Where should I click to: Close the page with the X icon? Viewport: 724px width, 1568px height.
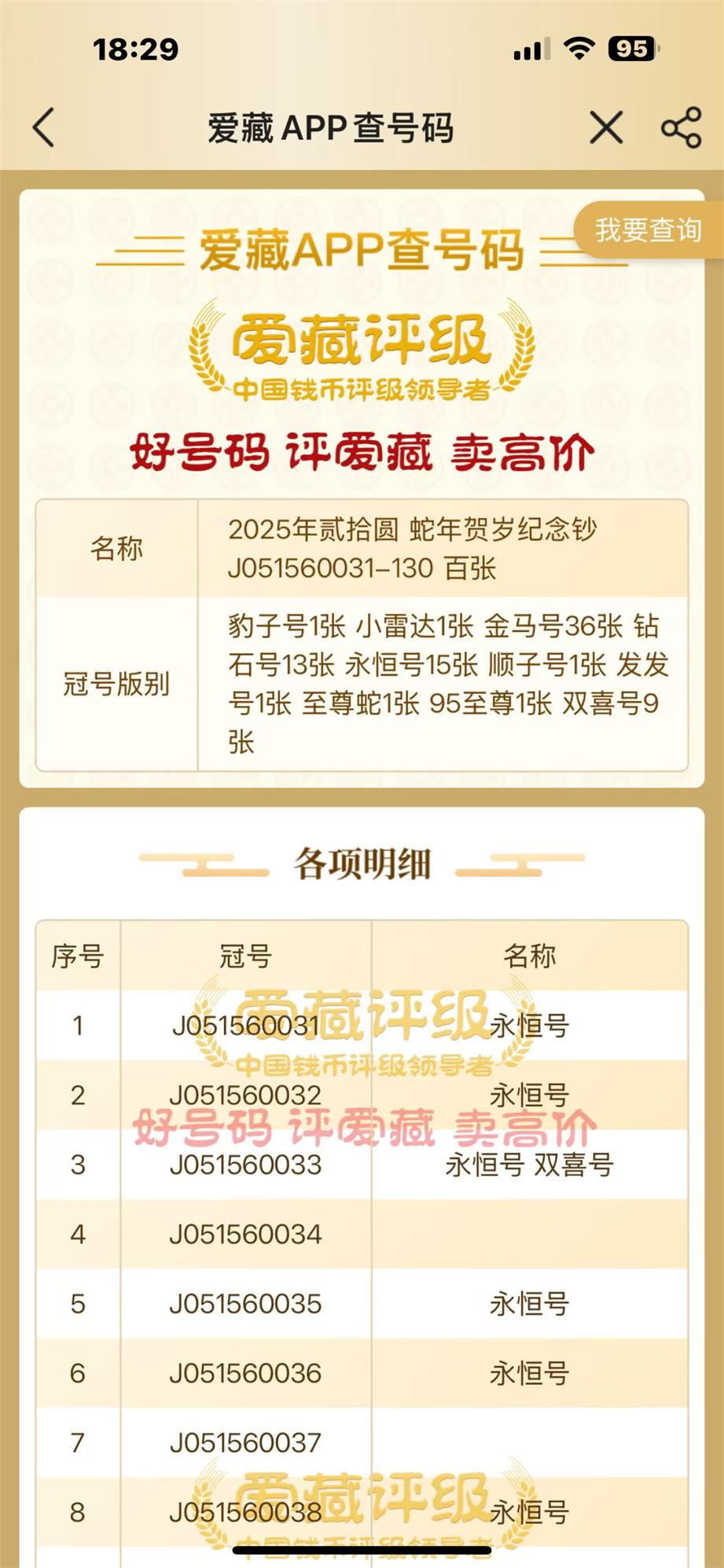(x=606, y=127)
